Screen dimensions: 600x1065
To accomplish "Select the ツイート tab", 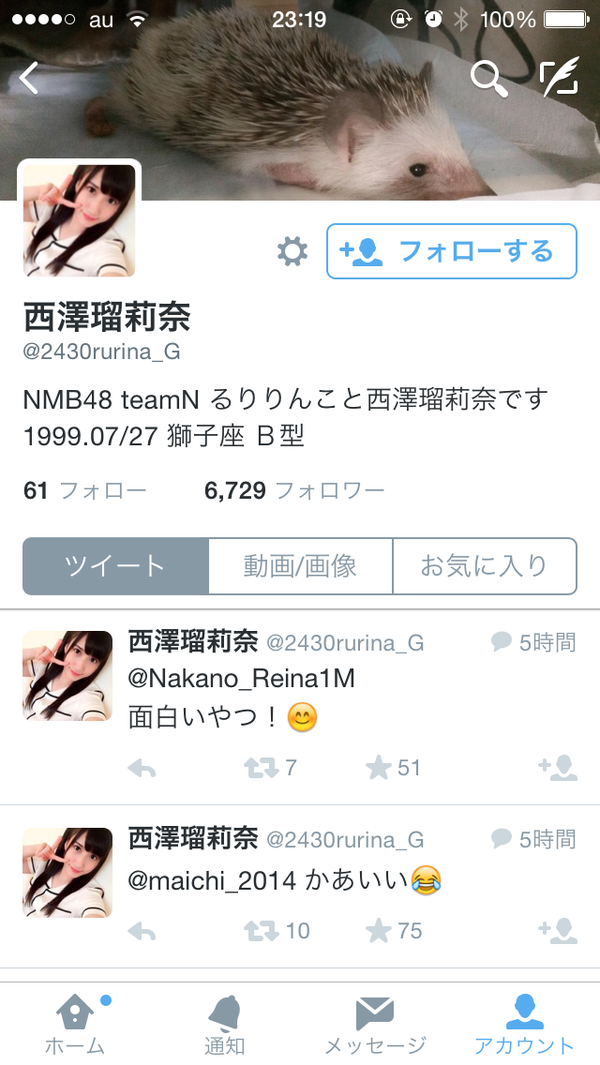I will (116, 566).
